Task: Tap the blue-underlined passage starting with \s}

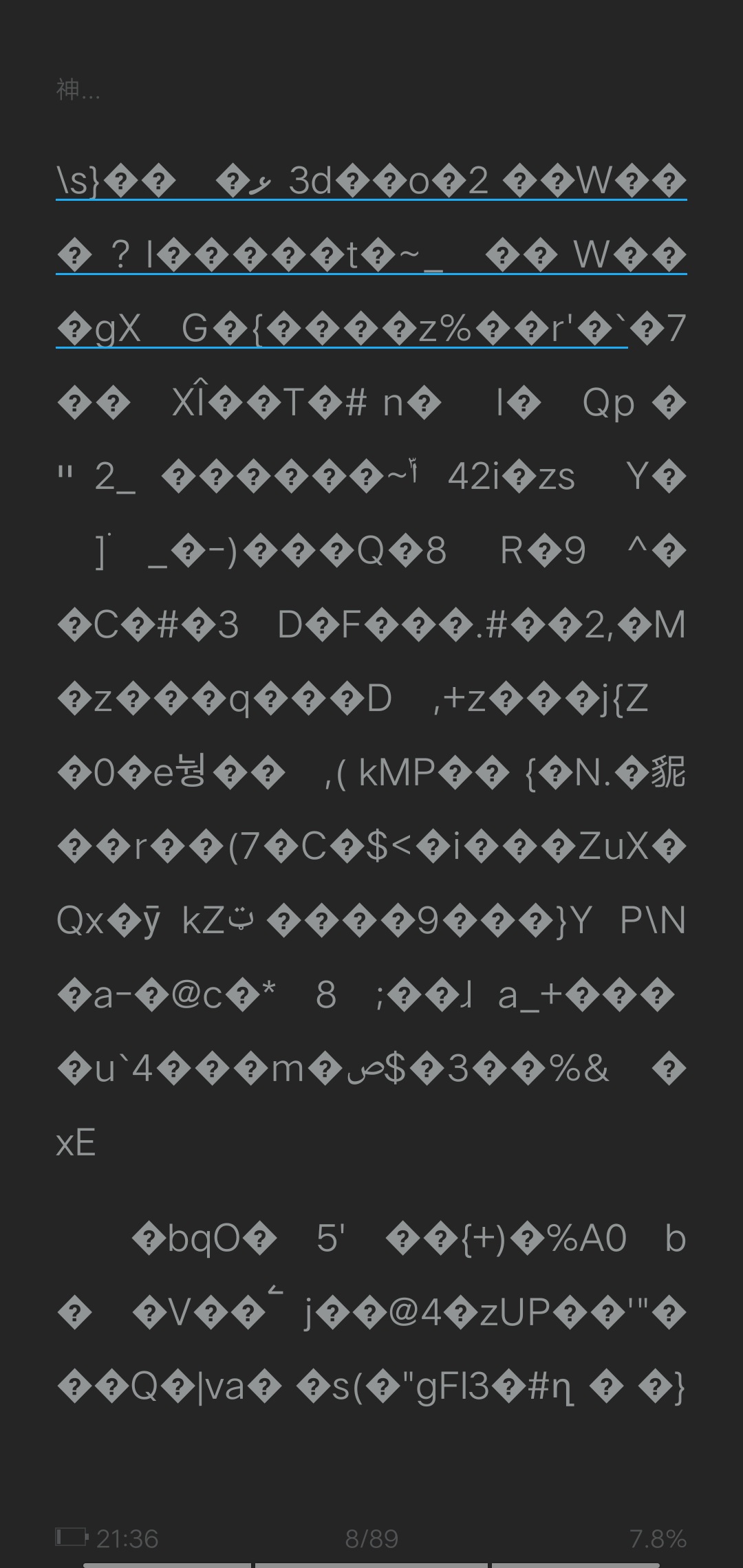Action: [371, 255]
